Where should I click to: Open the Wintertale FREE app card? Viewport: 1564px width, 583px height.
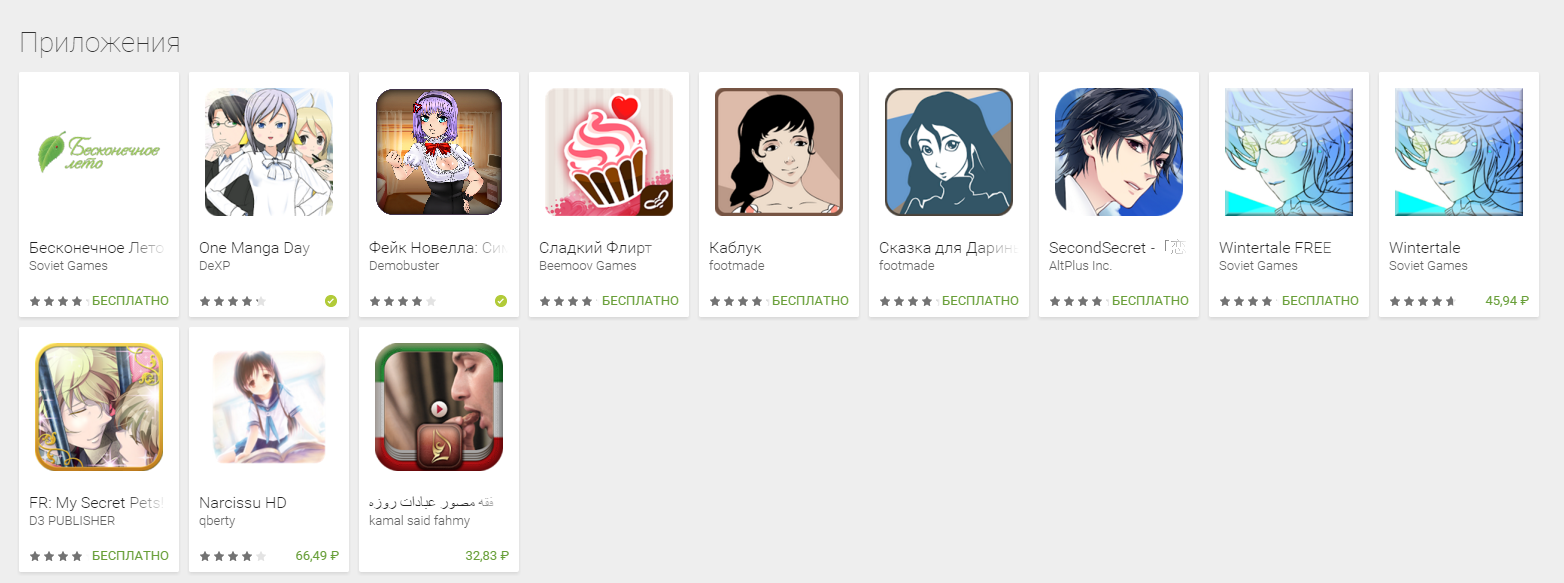point(1289,152)
